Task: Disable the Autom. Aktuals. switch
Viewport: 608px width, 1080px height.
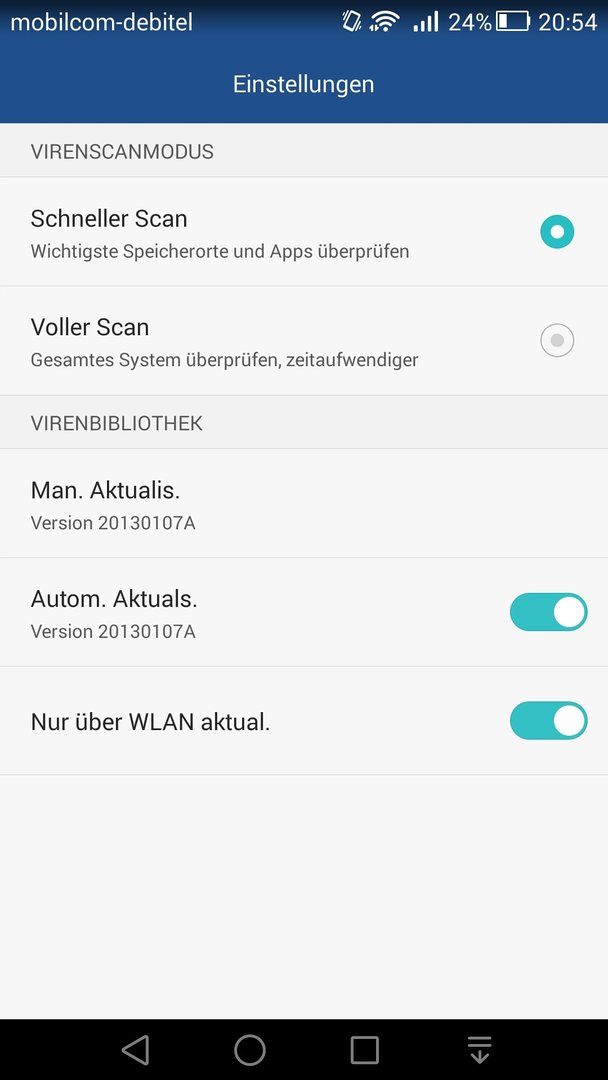Action: click(x=548, y=612)
